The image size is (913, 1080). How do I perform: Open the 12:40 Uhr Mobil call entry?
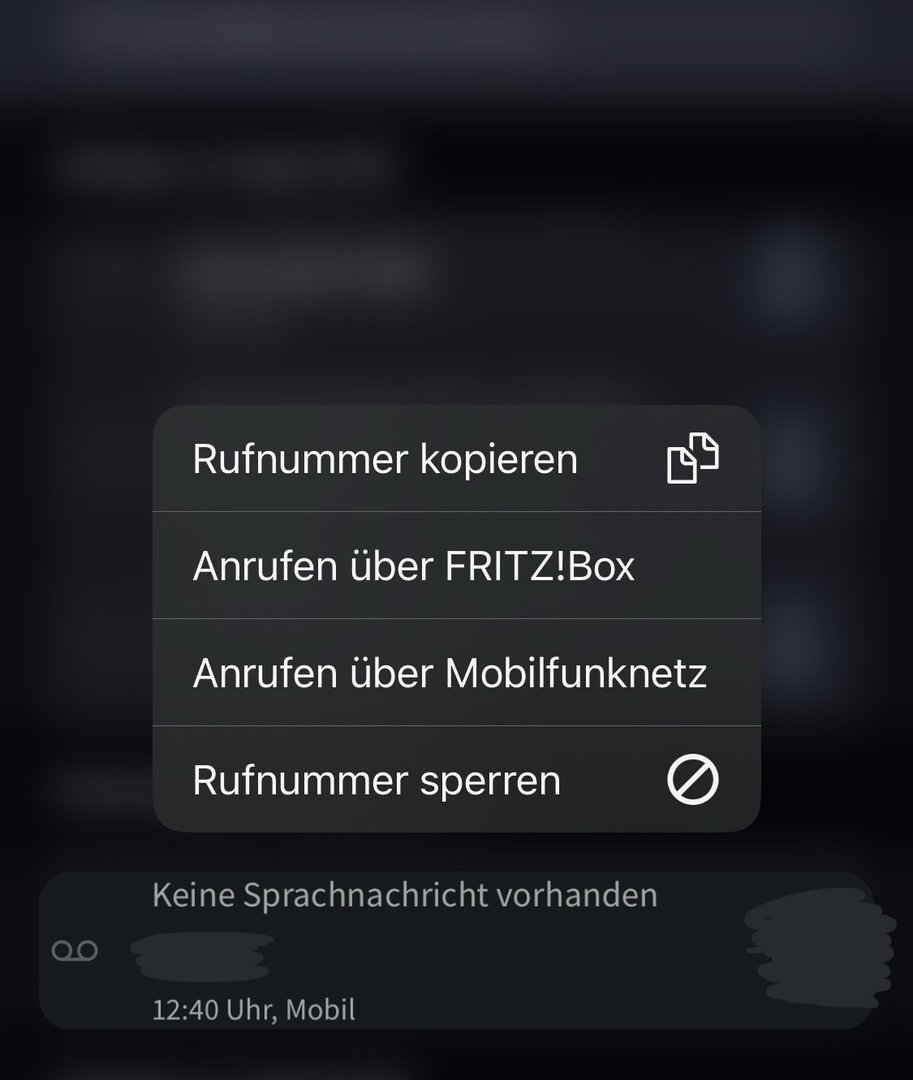pos(455,951)
